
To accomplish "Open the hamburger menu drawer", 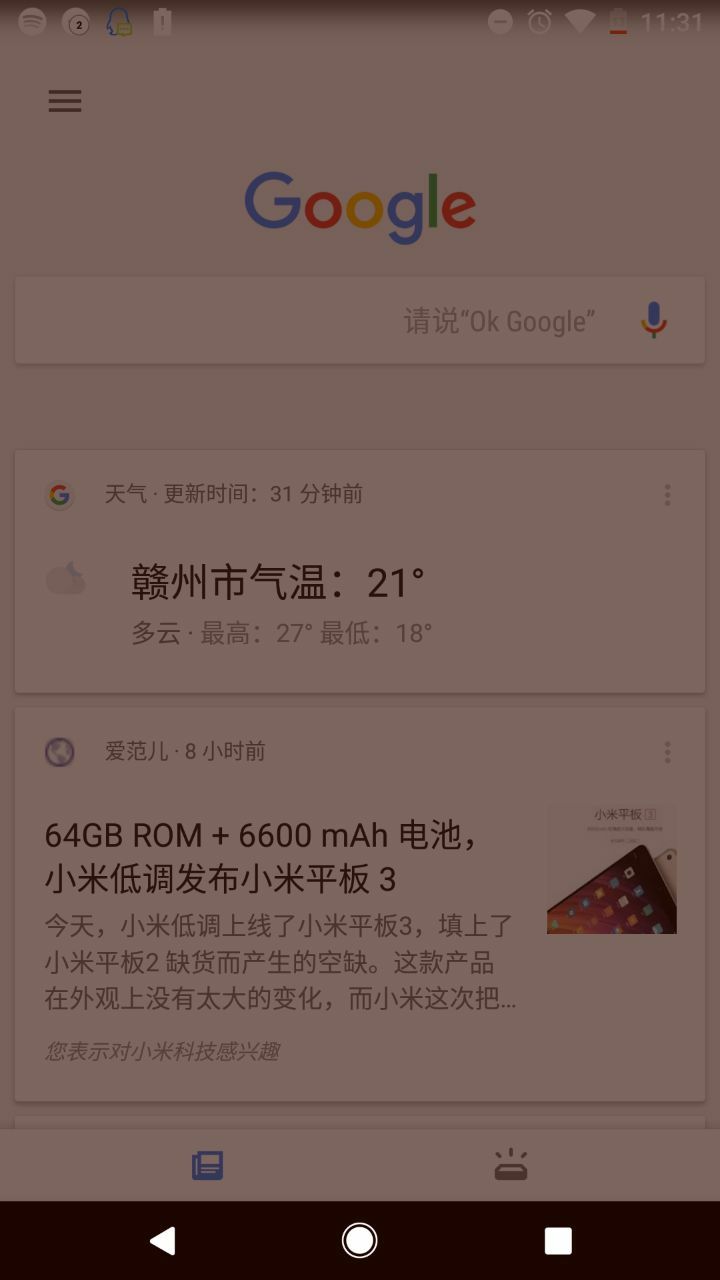I will pos(65,101).
